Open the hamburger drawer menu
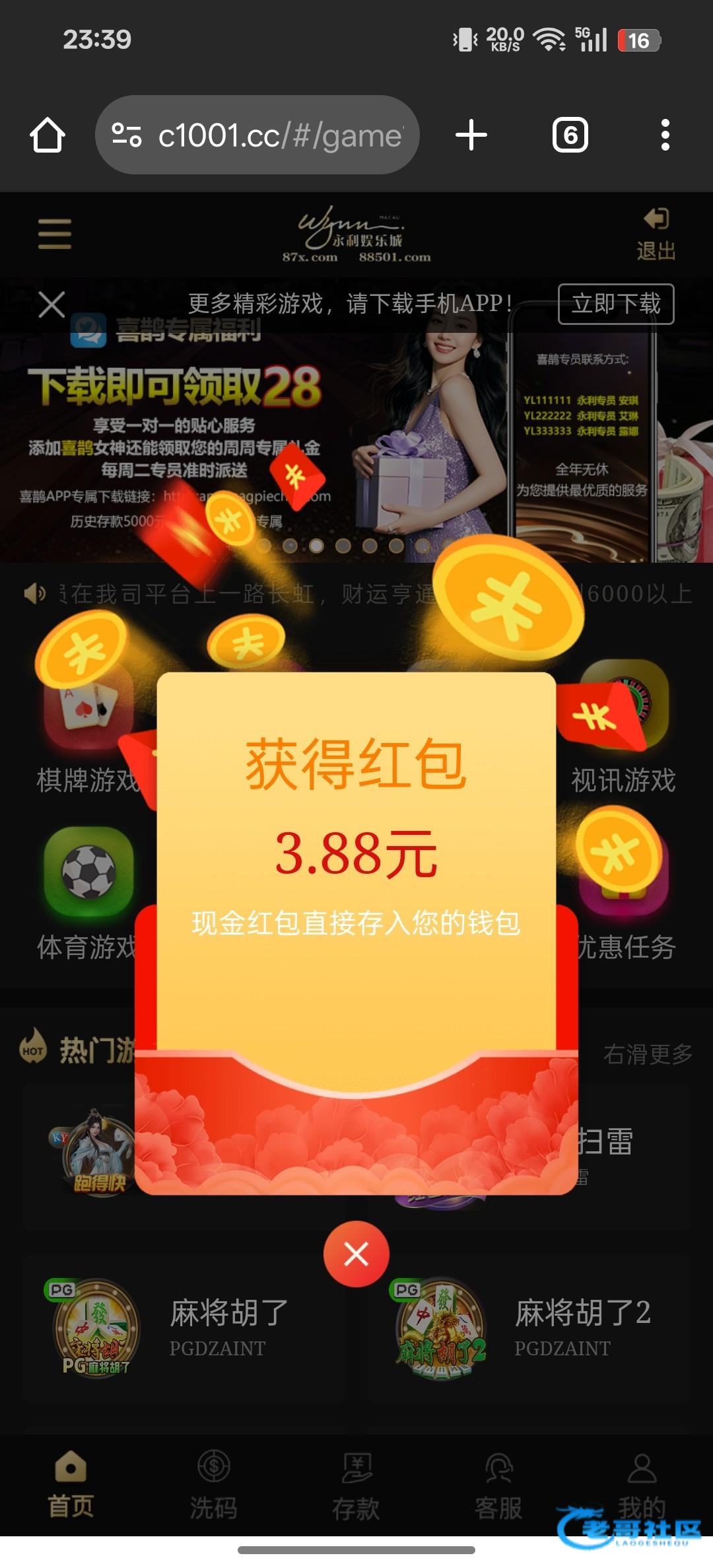This screenshot has width=713, height=1568. coord(55,234)
